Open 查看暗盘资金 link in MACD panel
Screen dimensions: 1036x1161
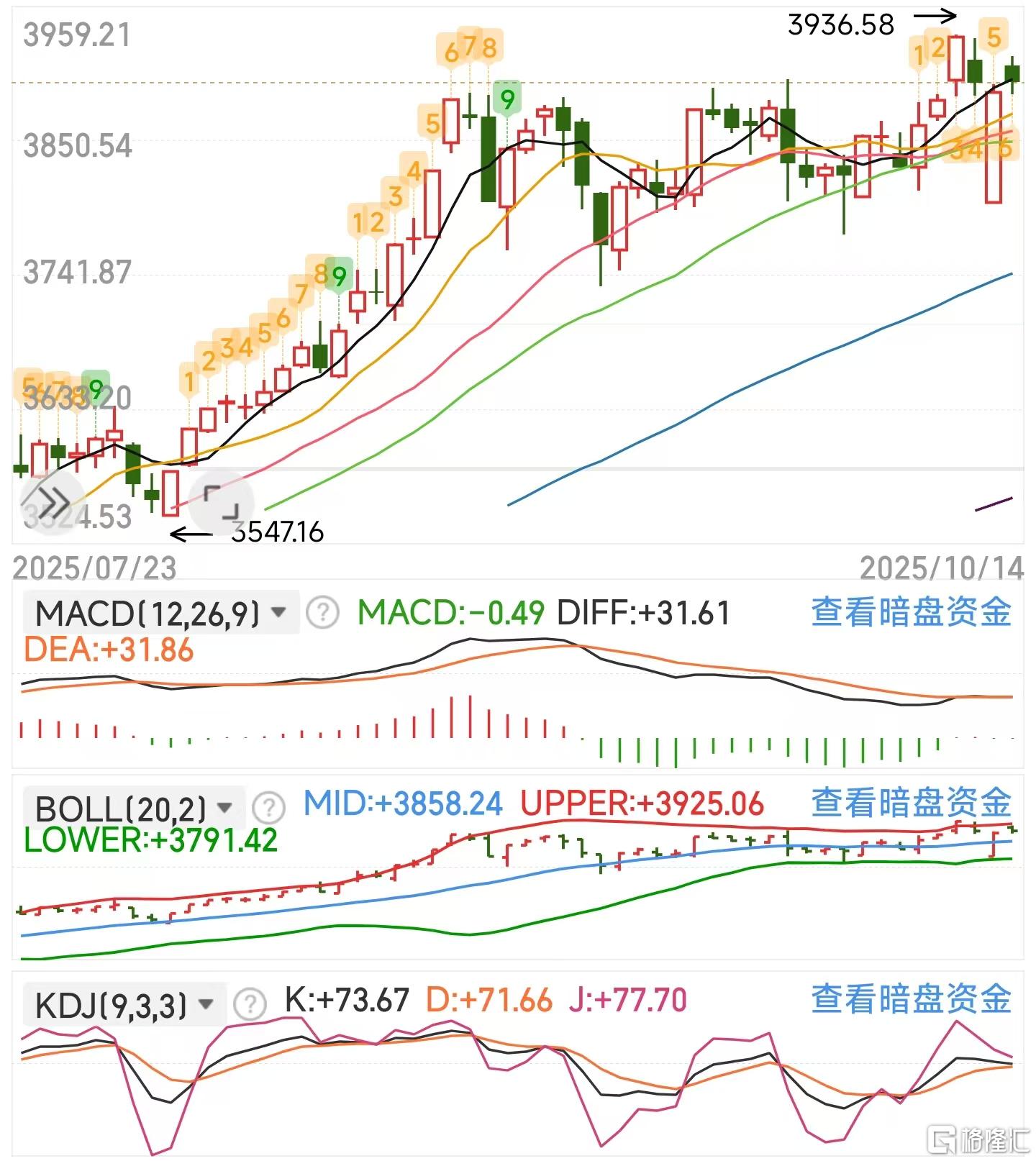[912, 612]
